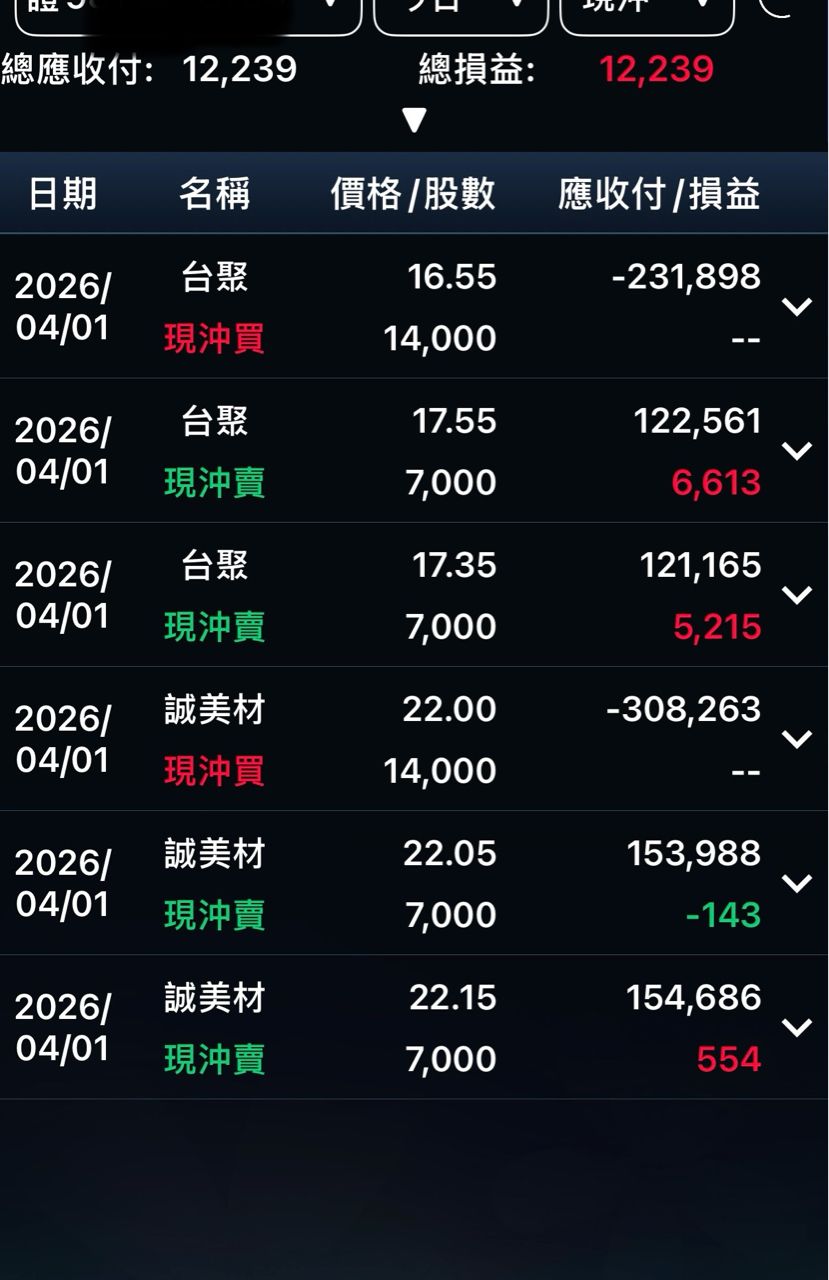This screenshot has width=829, height=1280.
Task: Open the 現沖 trade type dropdown
Action: [x=646, y=12]
